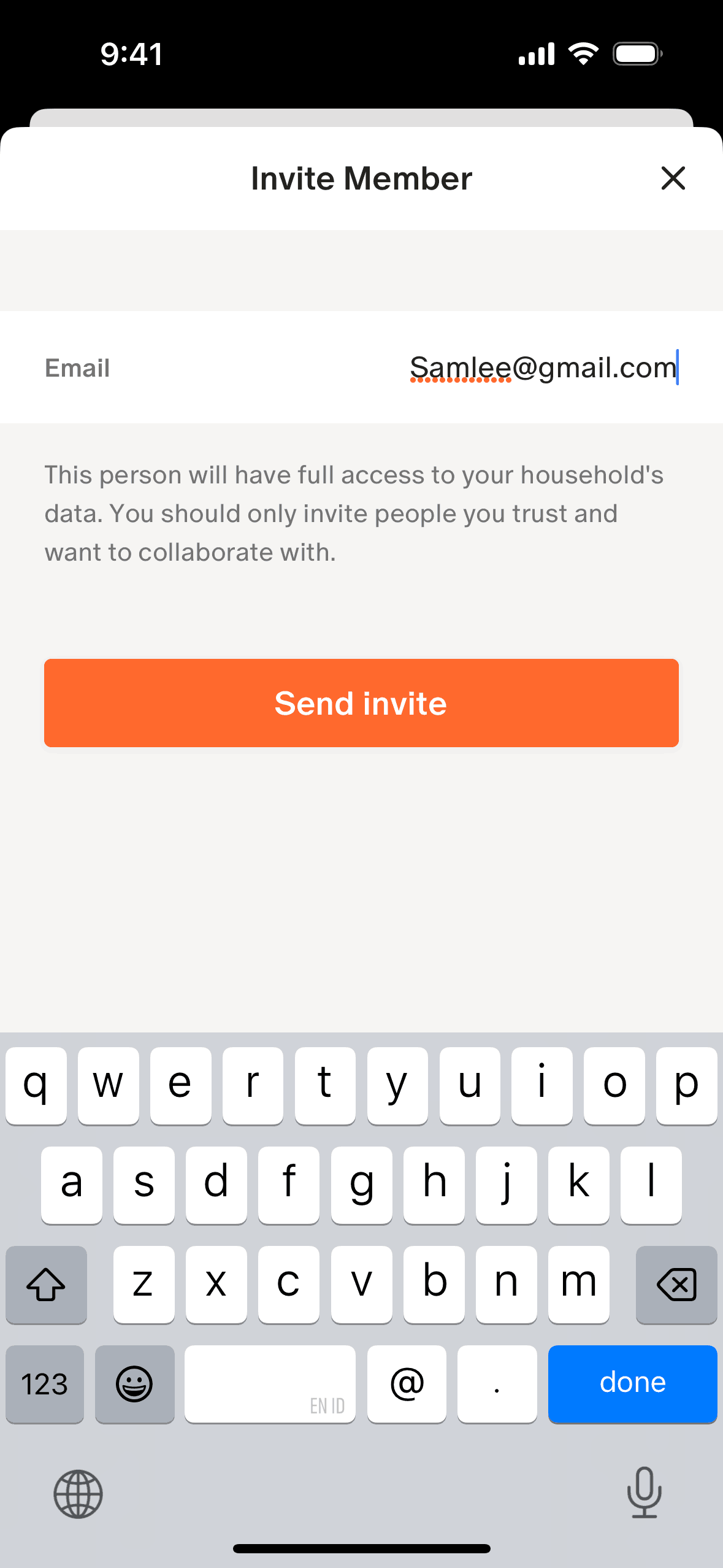Start dictation with the microphone
The height and width of the screenshot is (1568, 723).
[x=644, y=1493]
